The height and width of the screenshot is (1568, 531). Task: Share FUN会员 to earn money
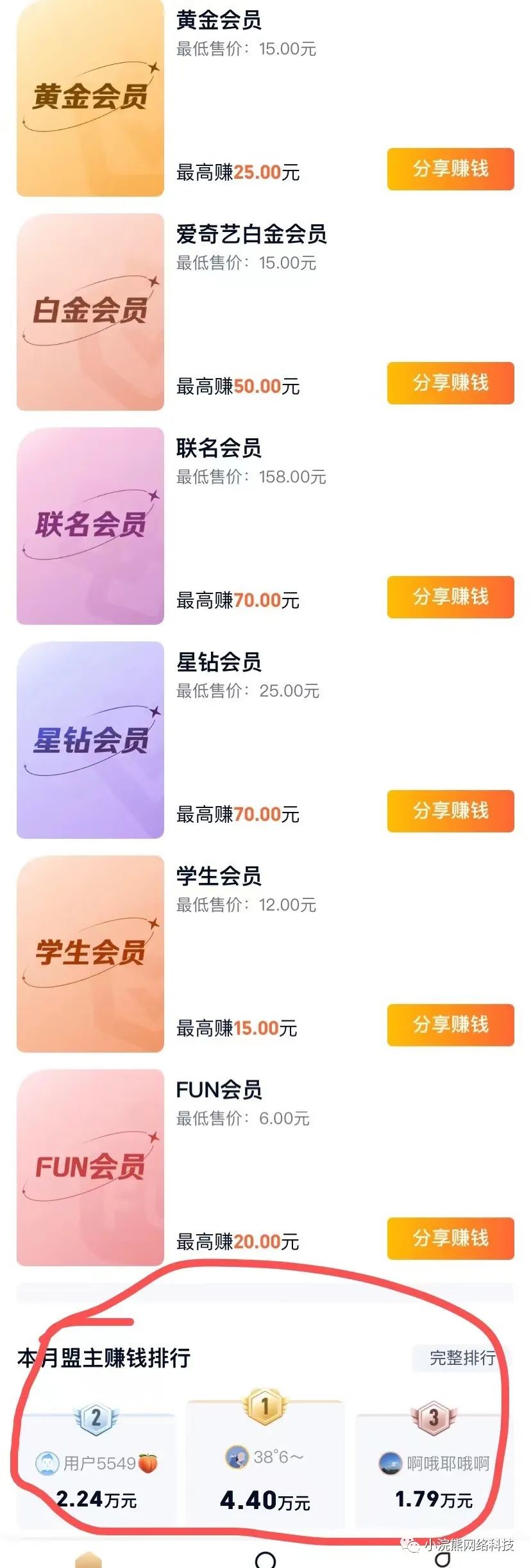(x=450, y=1239)
